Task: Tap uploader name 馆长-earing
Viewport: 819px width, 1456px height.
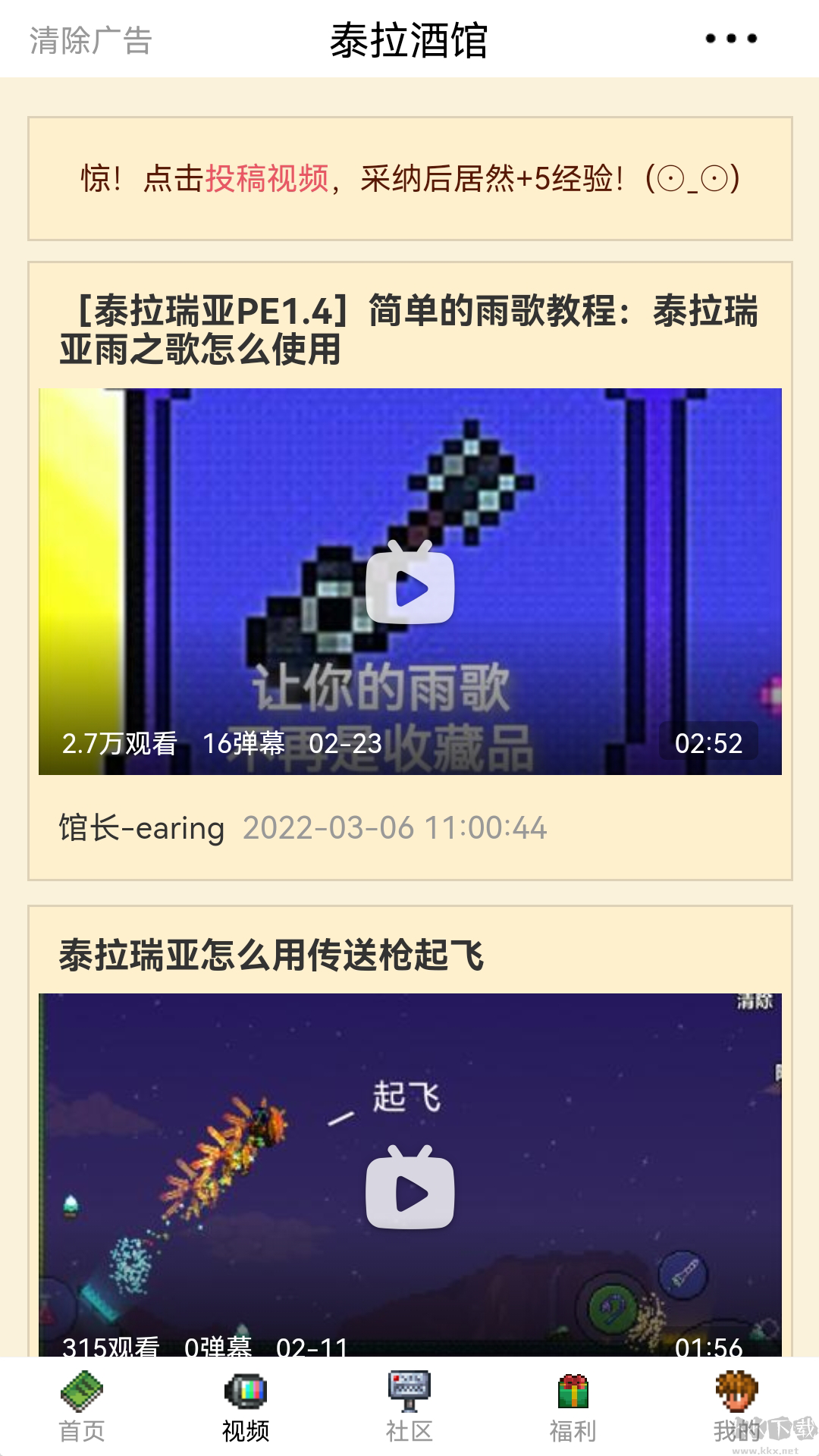Action: (140, 830)
